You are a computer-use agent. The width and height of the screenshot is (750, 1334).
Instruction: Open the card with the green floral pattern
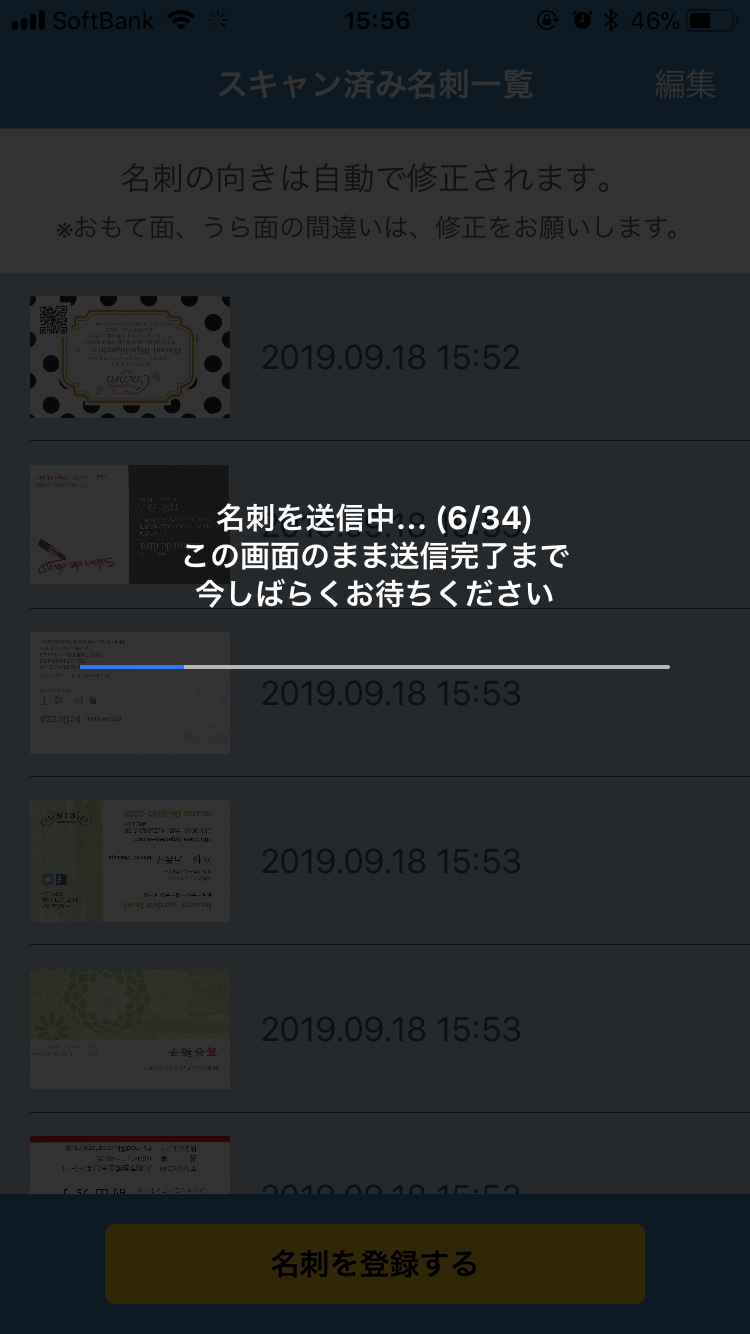(375, 1029)
